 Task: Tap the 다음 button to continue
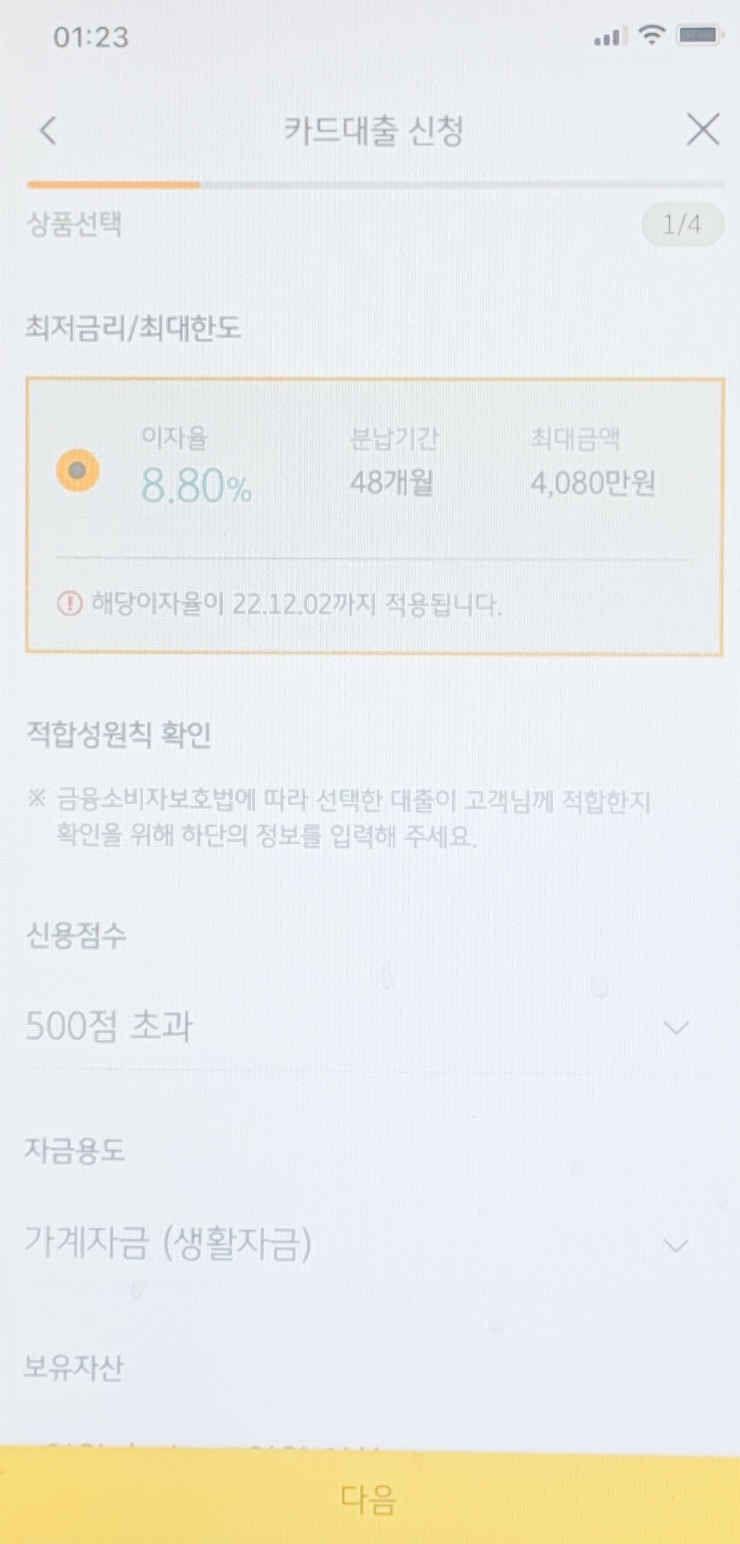pos(370,1497)
